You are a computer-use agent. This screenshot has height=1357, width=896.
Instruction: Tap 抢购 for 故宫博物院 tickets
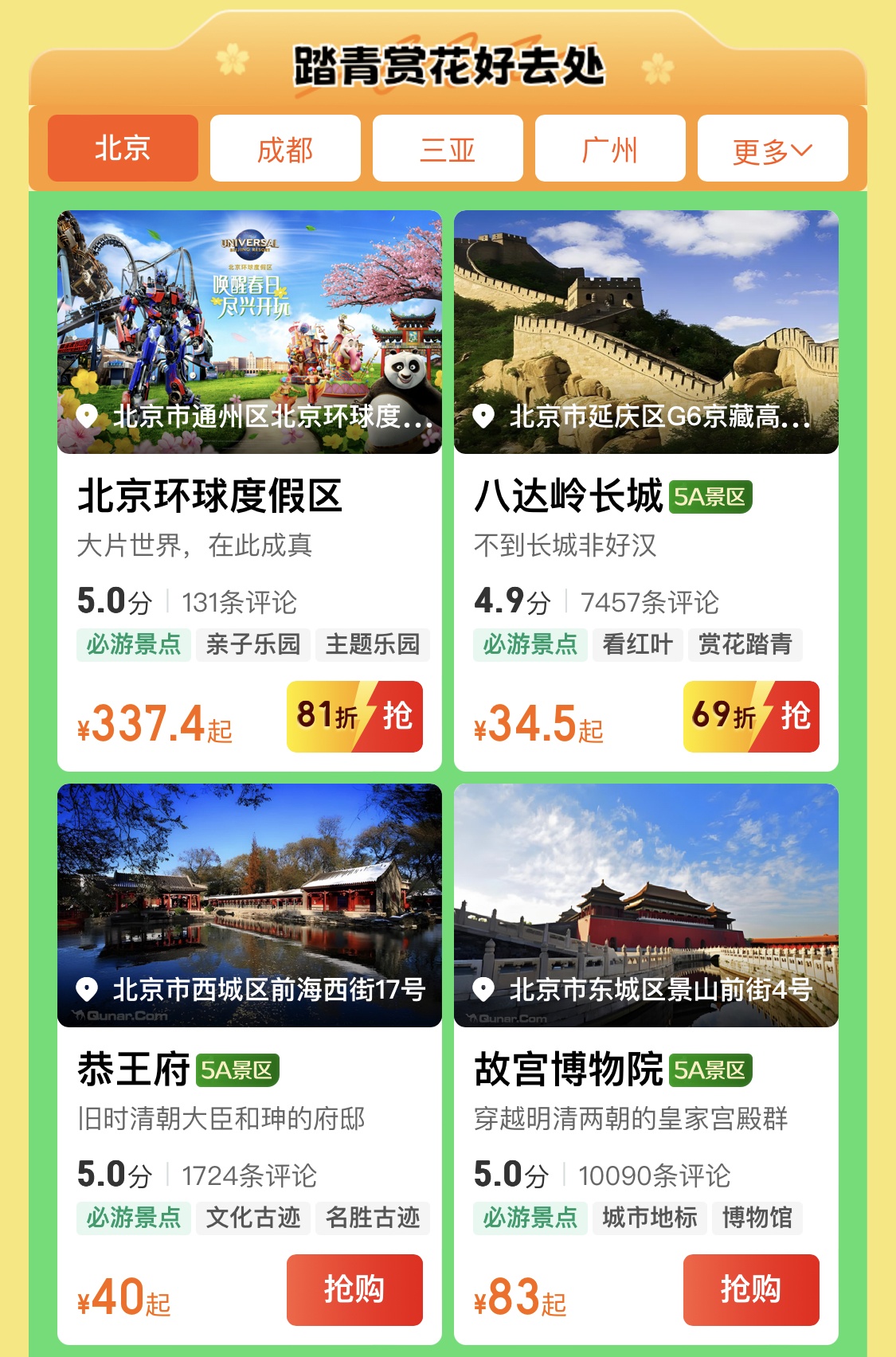(x=751, y=1289)
